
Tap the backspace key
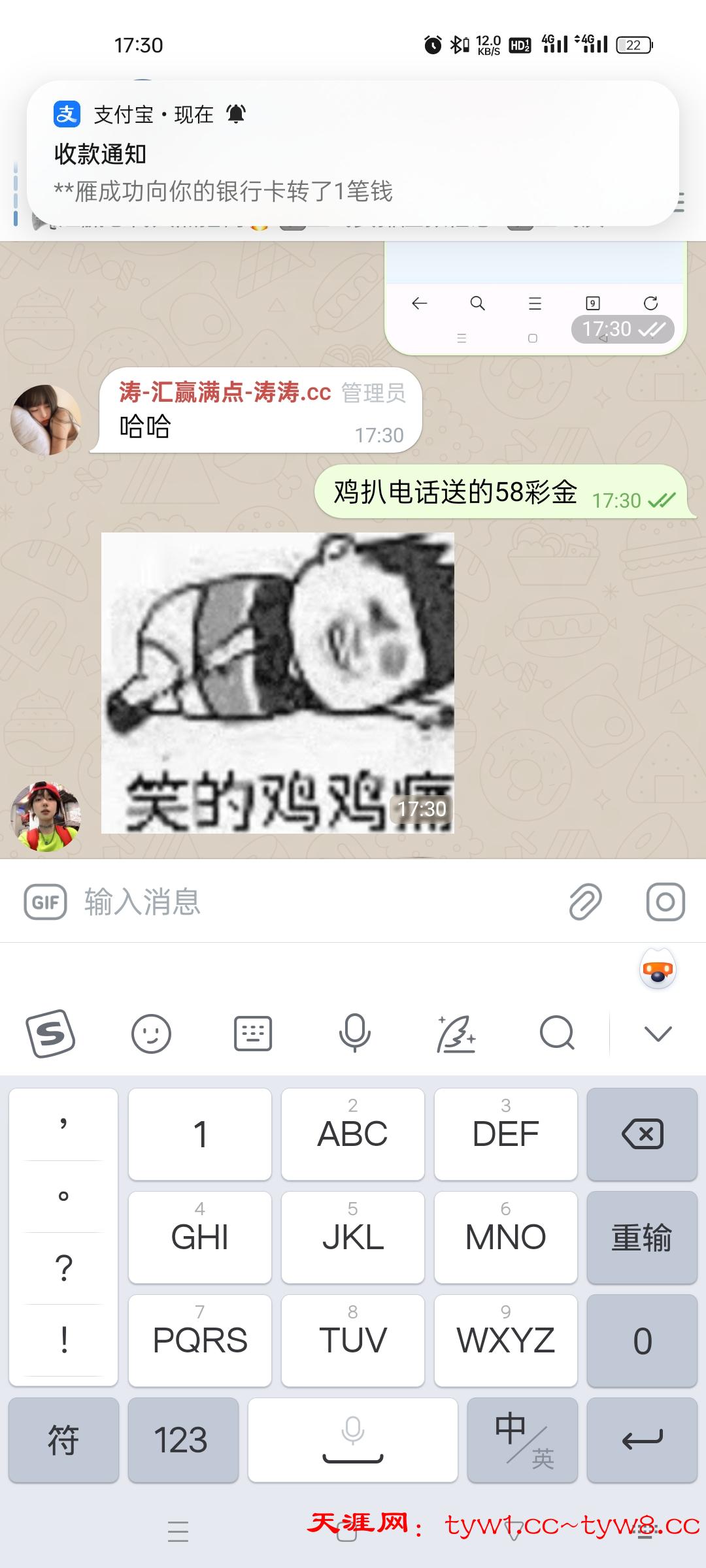pyautogui.click(x=642, y=1134)
